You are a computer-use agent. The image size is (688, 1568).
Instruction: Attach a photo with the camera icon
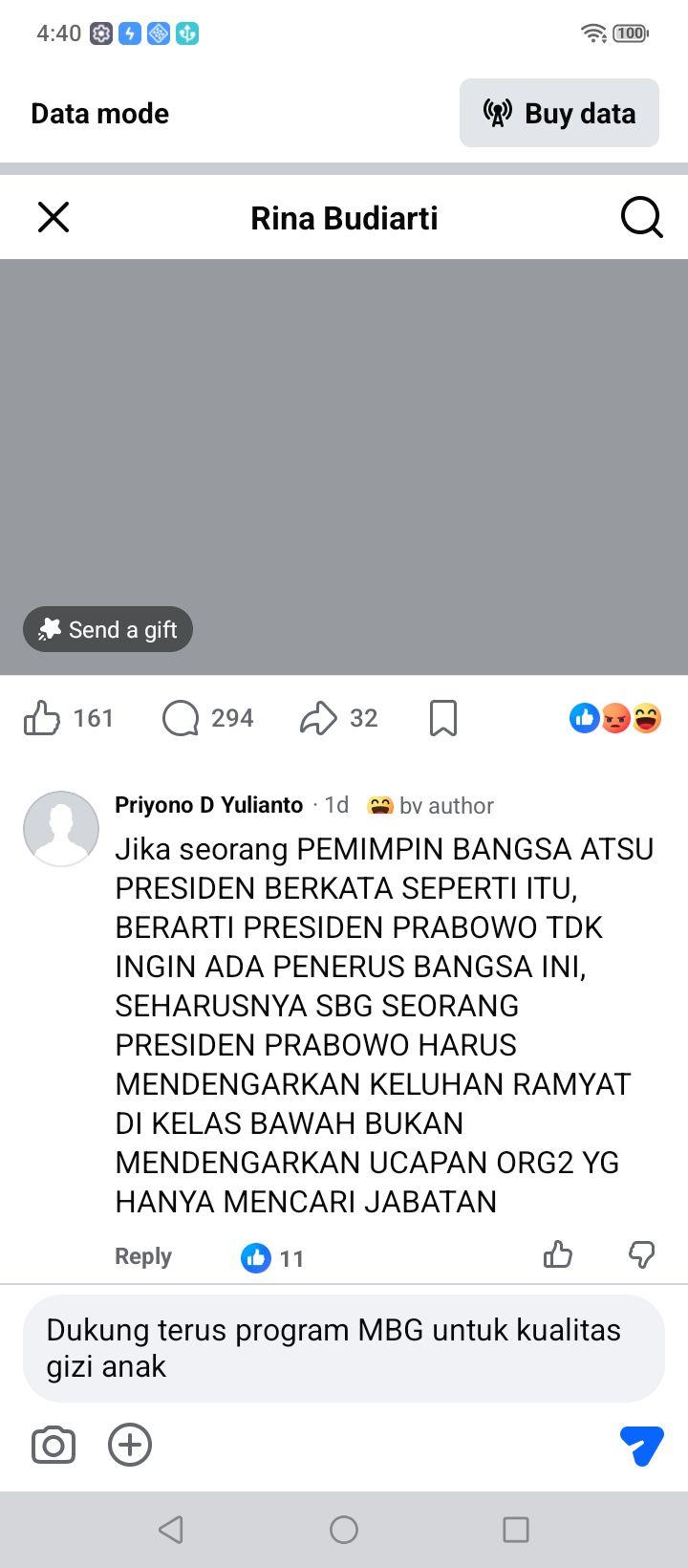tap(54, 1445)
